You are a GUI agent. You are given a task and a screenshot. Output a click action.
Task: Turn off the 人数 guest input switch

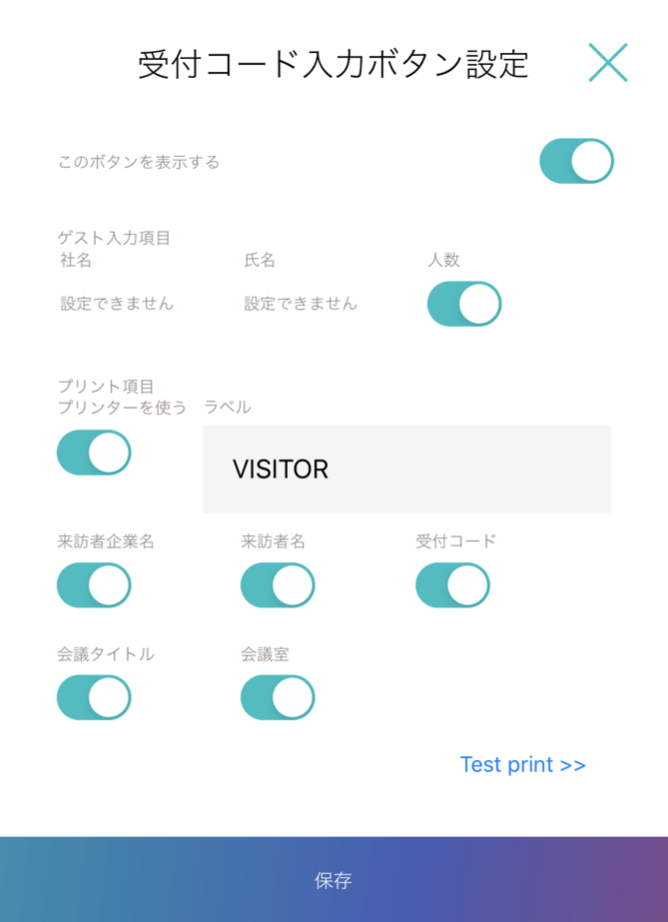(464, 304)
